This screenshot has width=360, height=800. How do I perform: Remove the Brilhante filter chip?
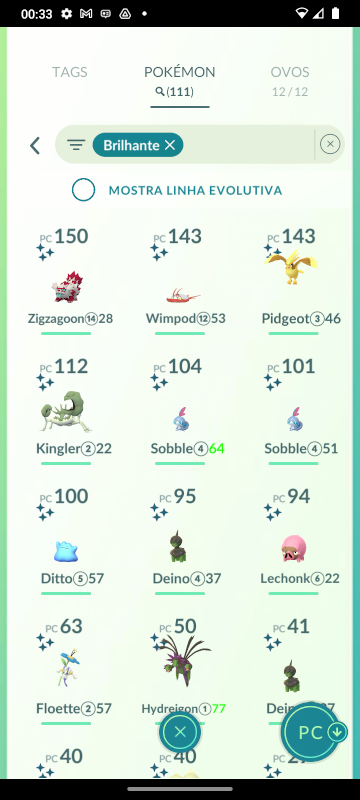[x=170, y=145]
